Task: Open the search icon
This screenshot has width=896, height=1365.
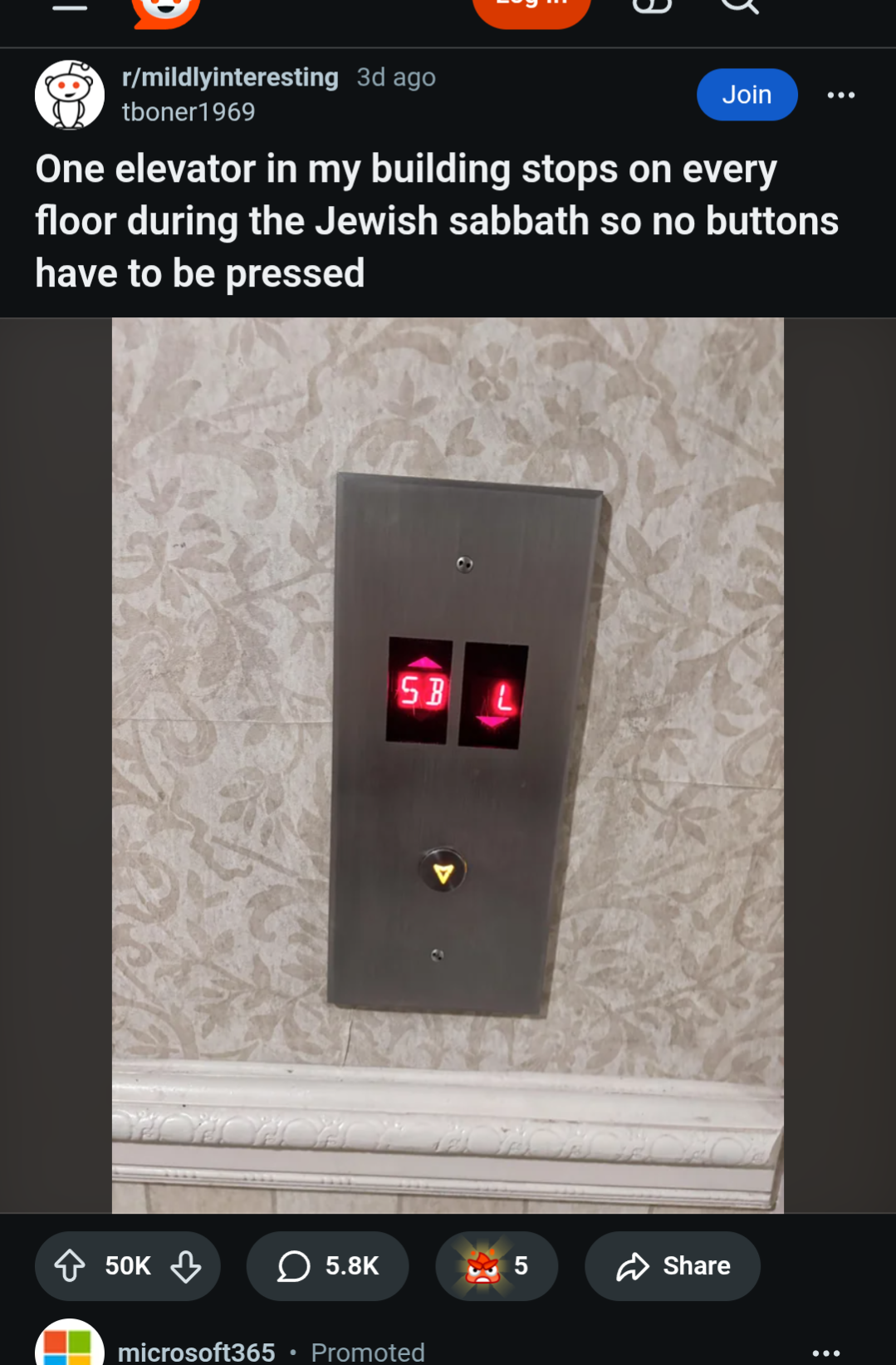Action: coord(739,7)
